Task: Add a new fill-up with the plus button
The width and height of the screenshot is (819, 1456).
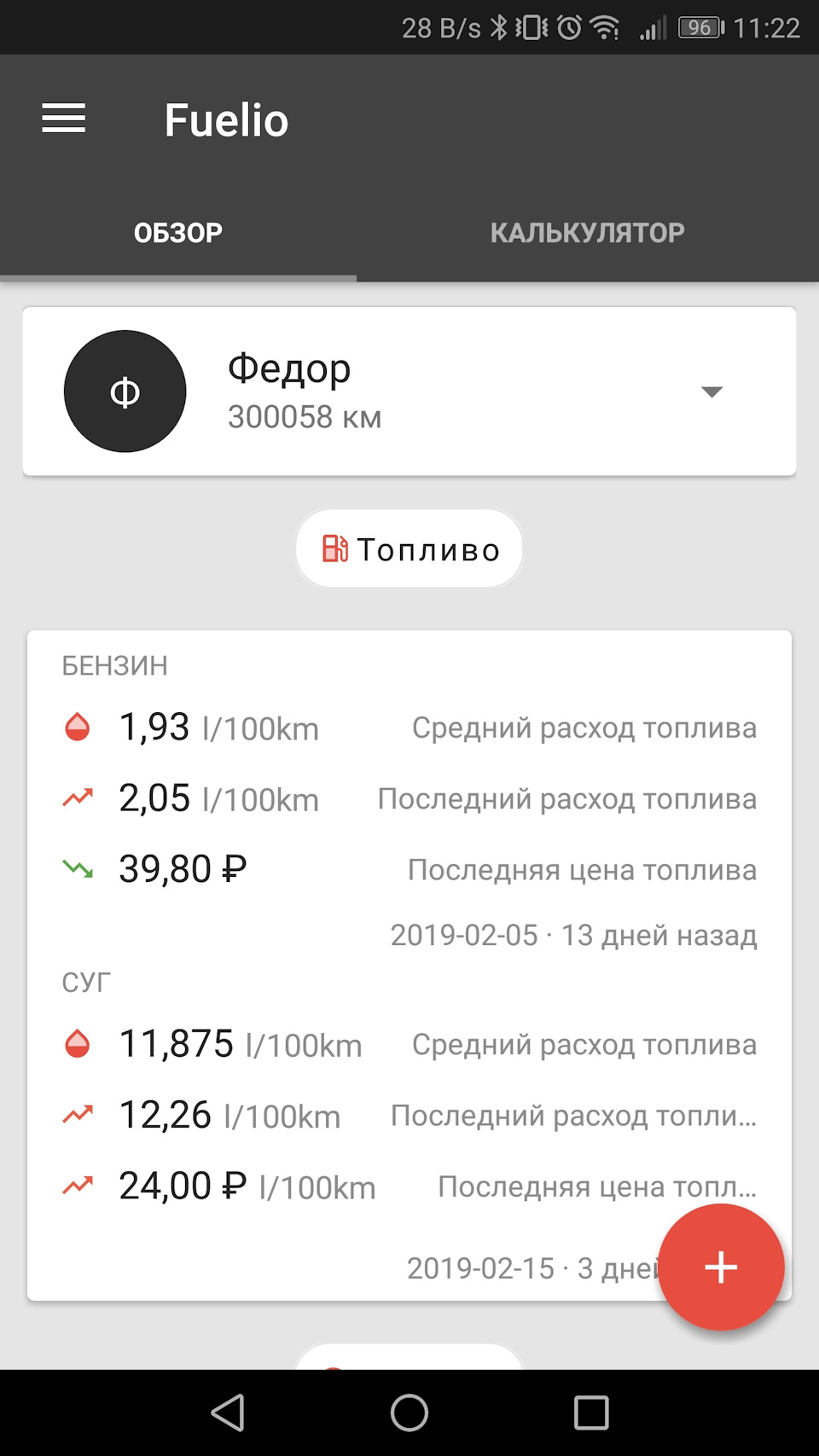Action: (721, 1267)
